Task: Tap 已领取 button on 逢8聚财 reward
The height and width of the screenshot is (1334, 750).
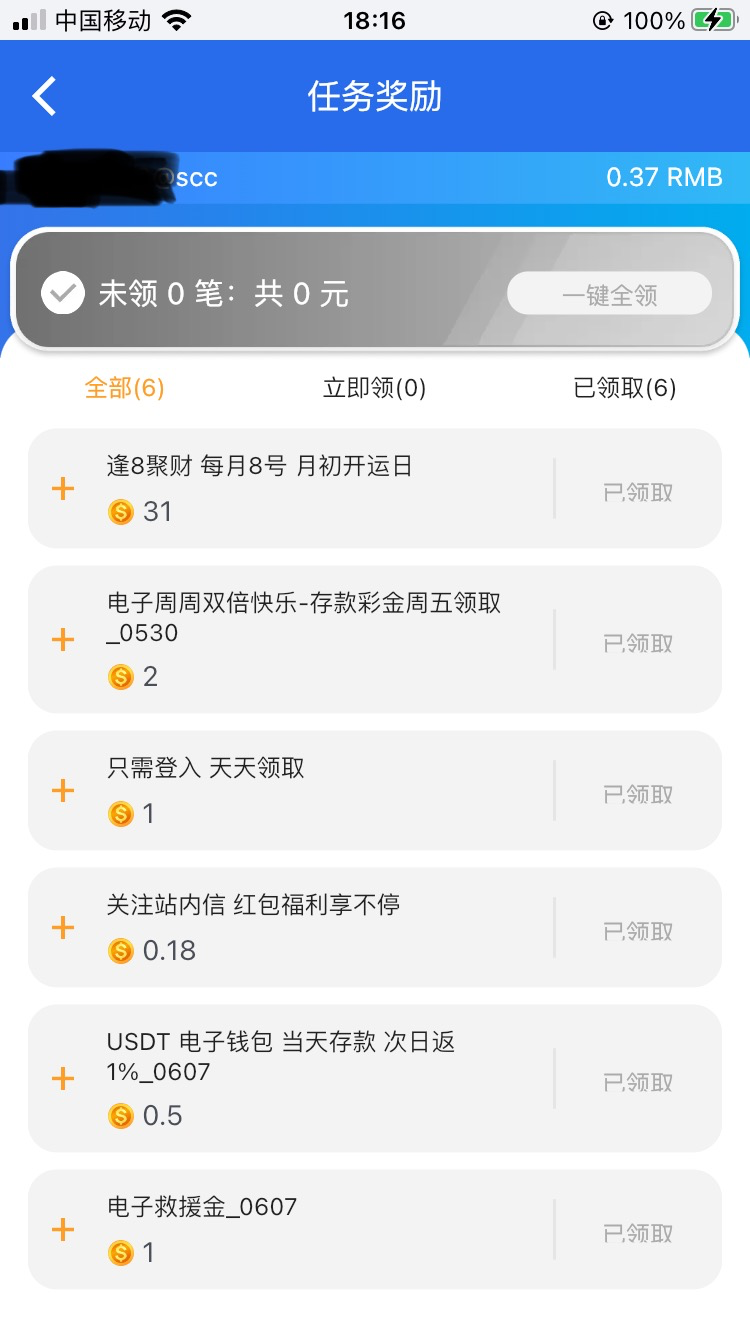Action: coord(638,492)
